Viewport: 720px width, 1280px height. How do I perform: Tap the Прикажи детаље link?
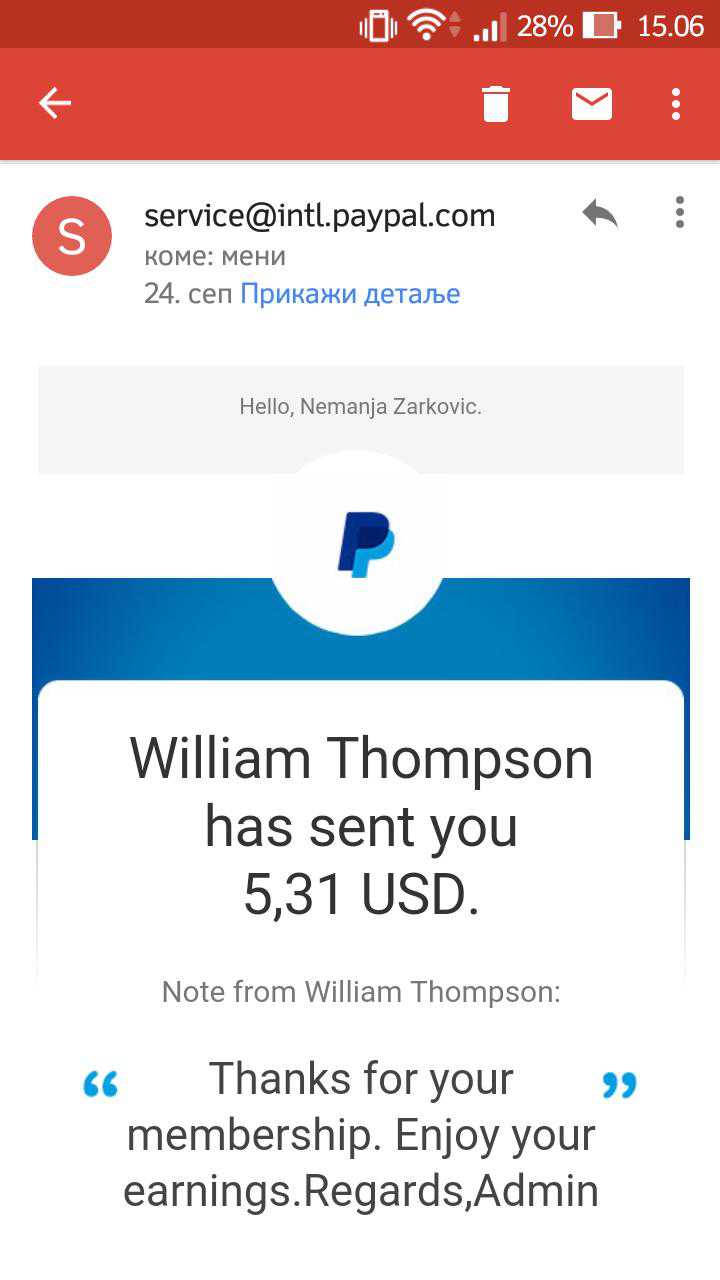pos(350,294)
